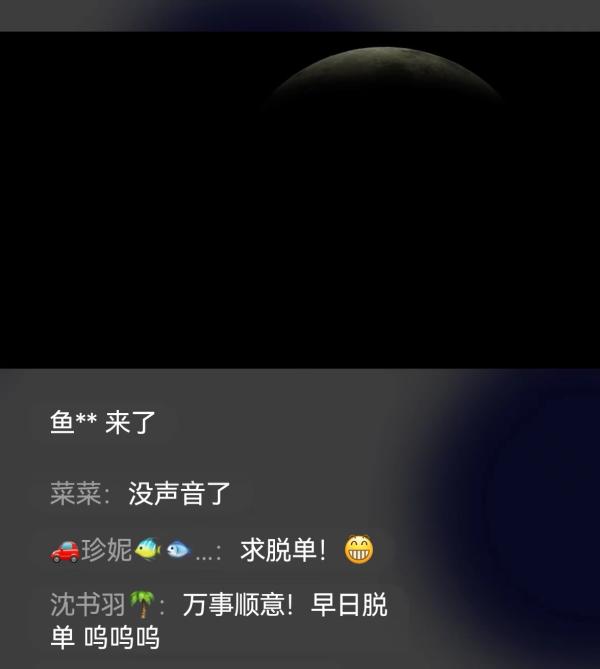The width and height of the screenshot is (600, 669).
Task: Open 菜菜's comment 没声音了
Action: coord(141,493)
